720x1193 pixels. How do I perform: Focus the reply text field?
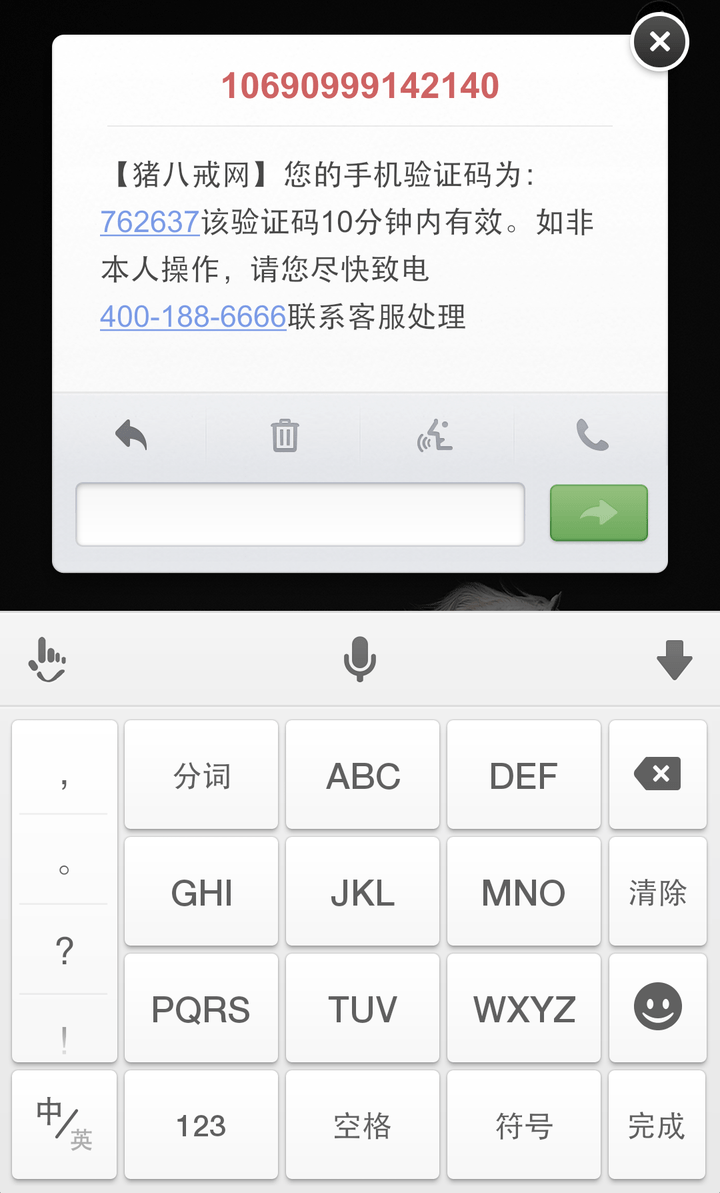300,514
